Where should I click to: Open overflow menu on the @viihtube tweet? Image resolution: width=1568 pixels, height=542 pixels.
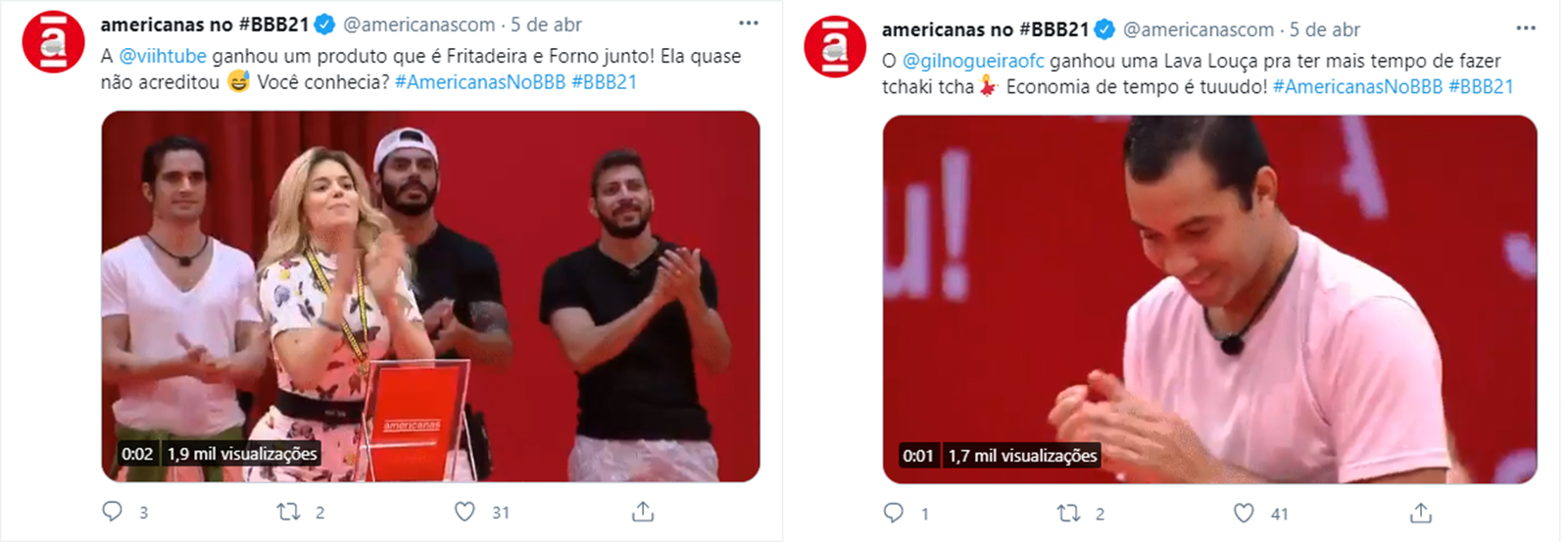748,24
